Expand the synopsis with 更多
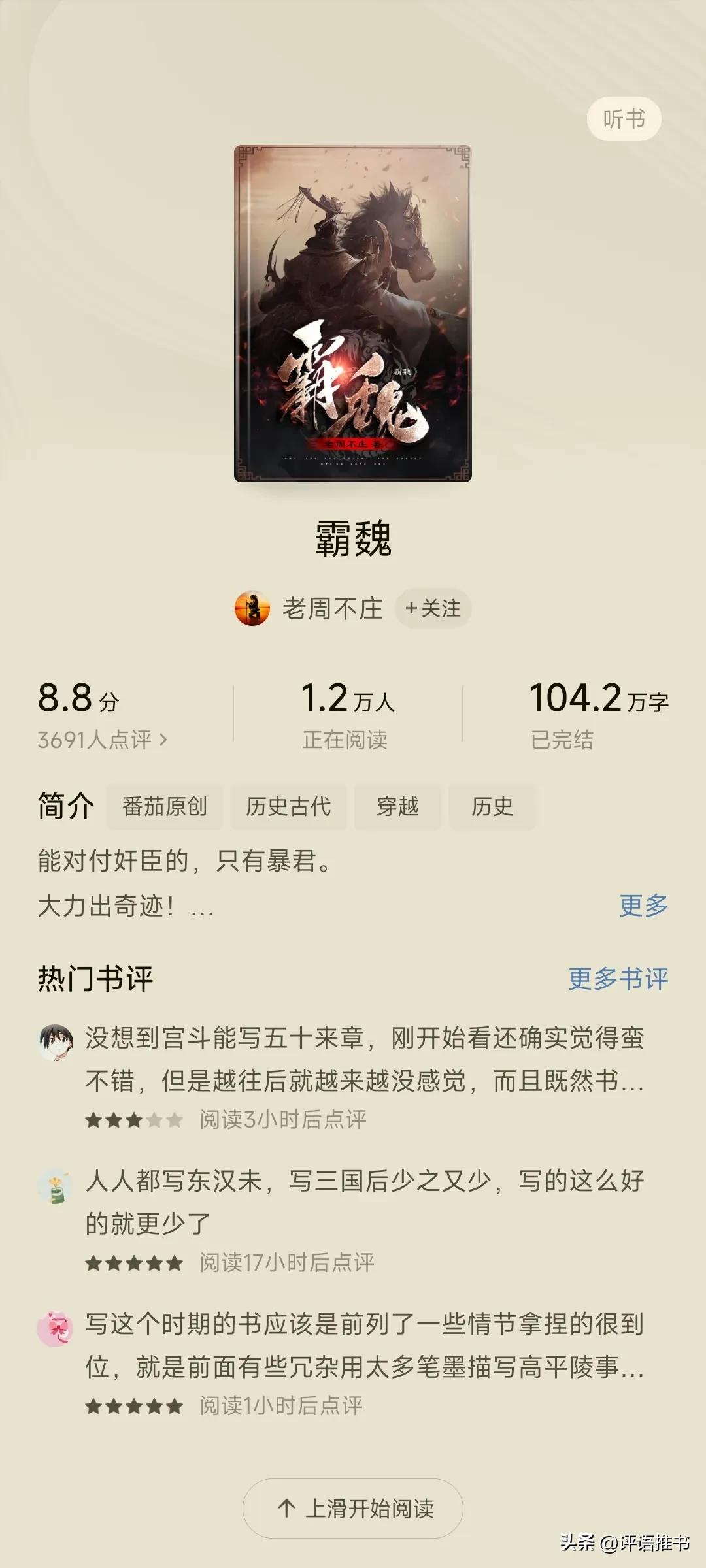 click(x=643, y=906)
